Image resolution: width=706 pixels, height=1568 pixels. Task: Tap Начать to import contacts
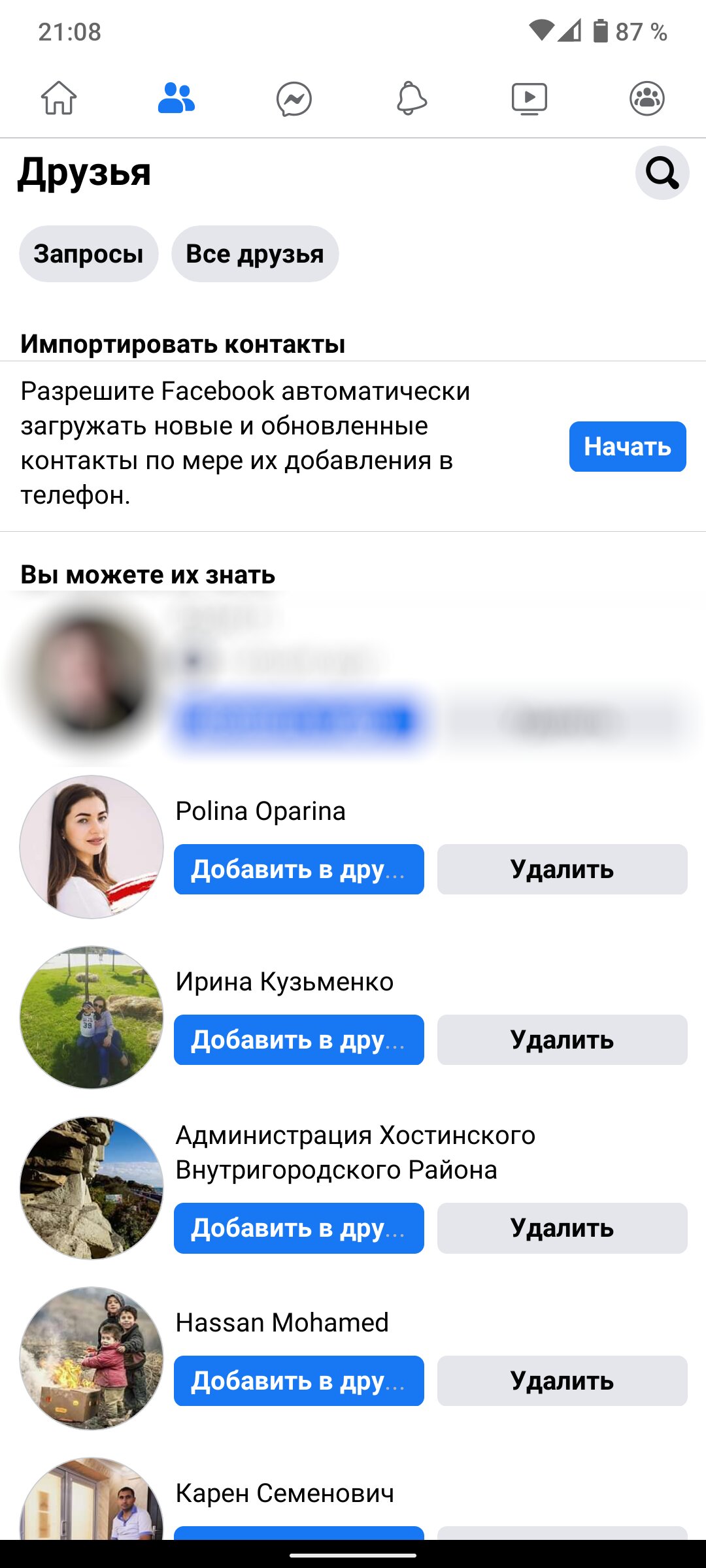click(628, 447)
